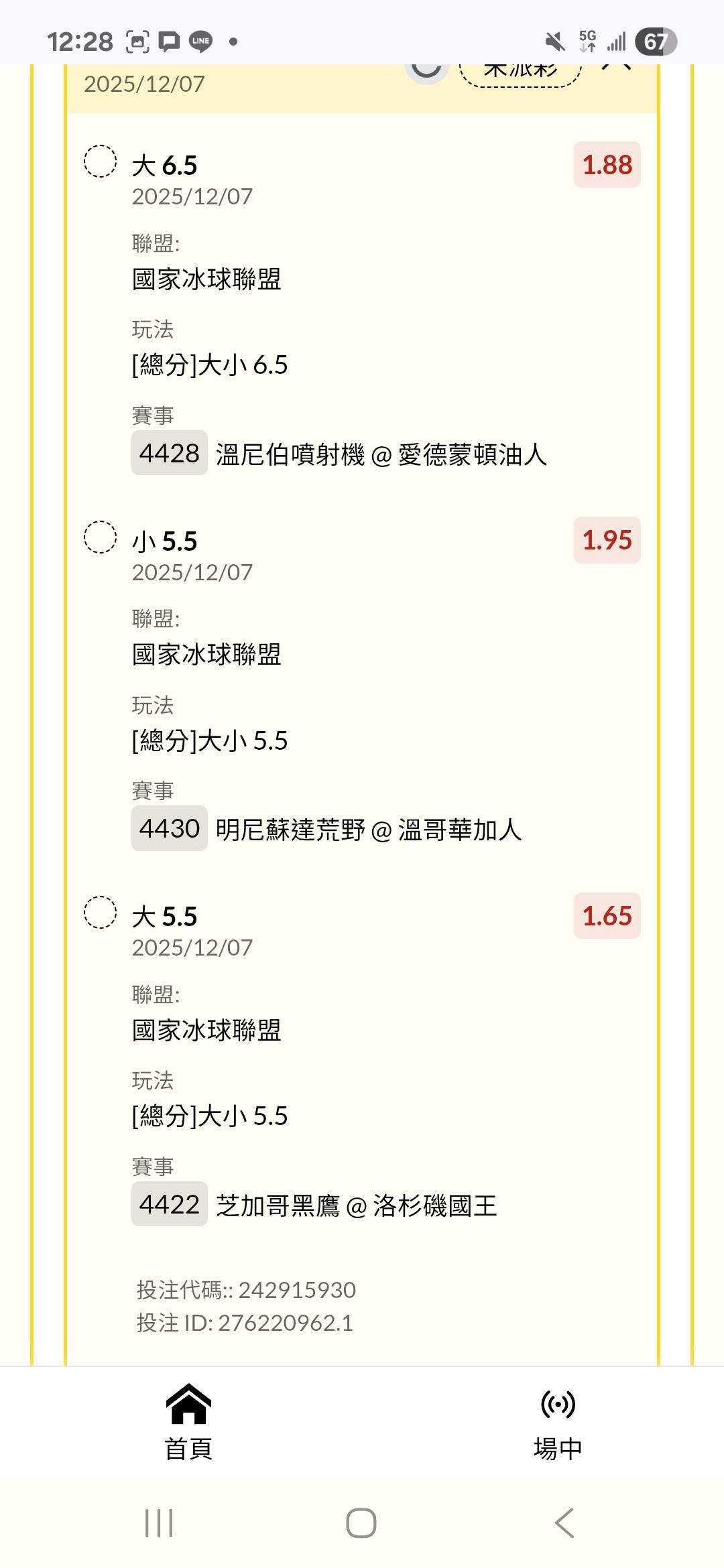The image size is (724, 1568).
Task: Go to the 首頁 home tab
Action: click(188, 1423)
